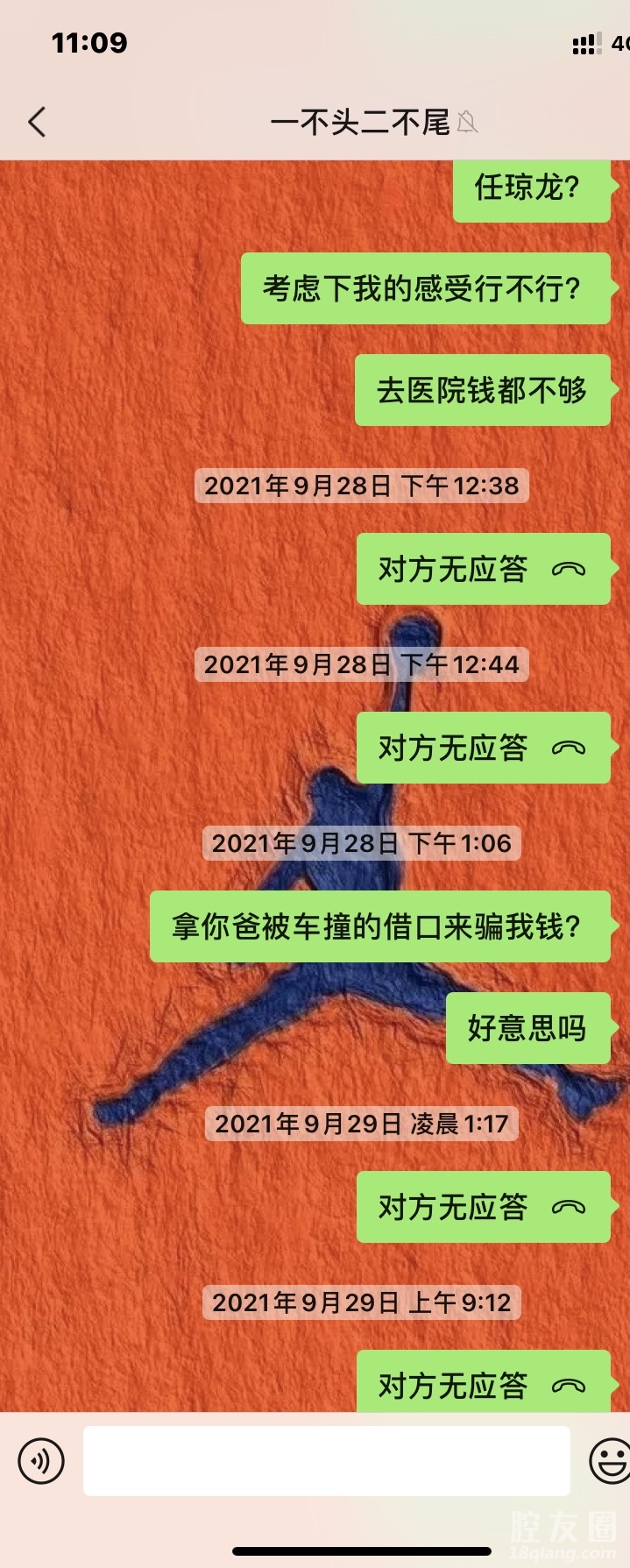This screenshot has width=630, height=1568.
Task: Redial the 凌晨 1:17 unanswered call
Action: click(482, 1207)
